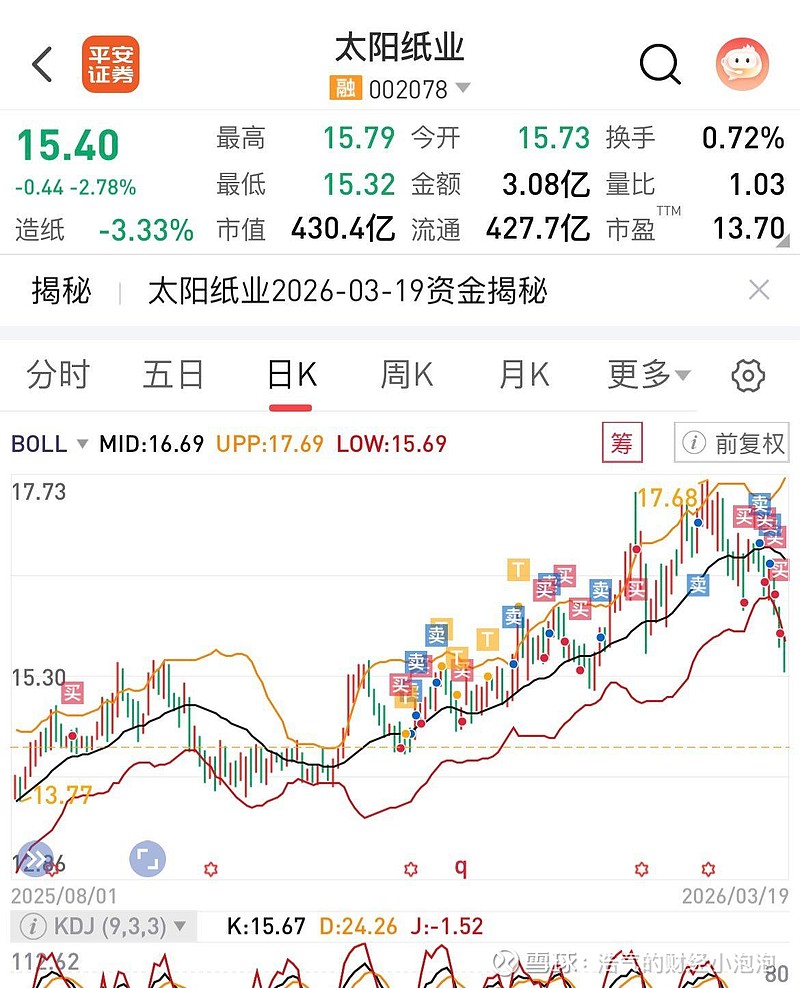Expand the 更多 chart period dropdown

(x=649, y=375)
